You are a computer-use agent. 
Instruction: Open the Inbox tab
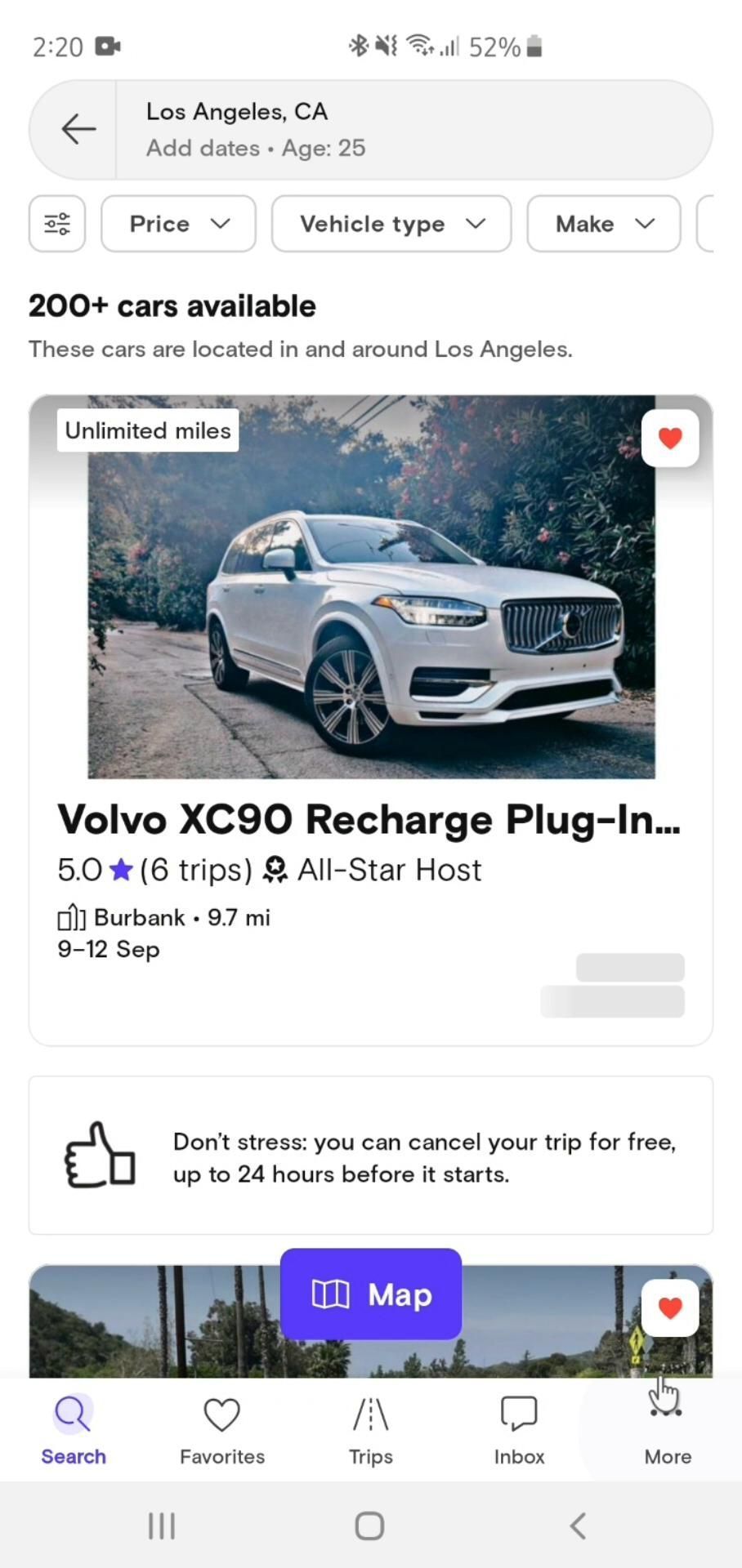pyautogui.click(x=519, y=1430)
